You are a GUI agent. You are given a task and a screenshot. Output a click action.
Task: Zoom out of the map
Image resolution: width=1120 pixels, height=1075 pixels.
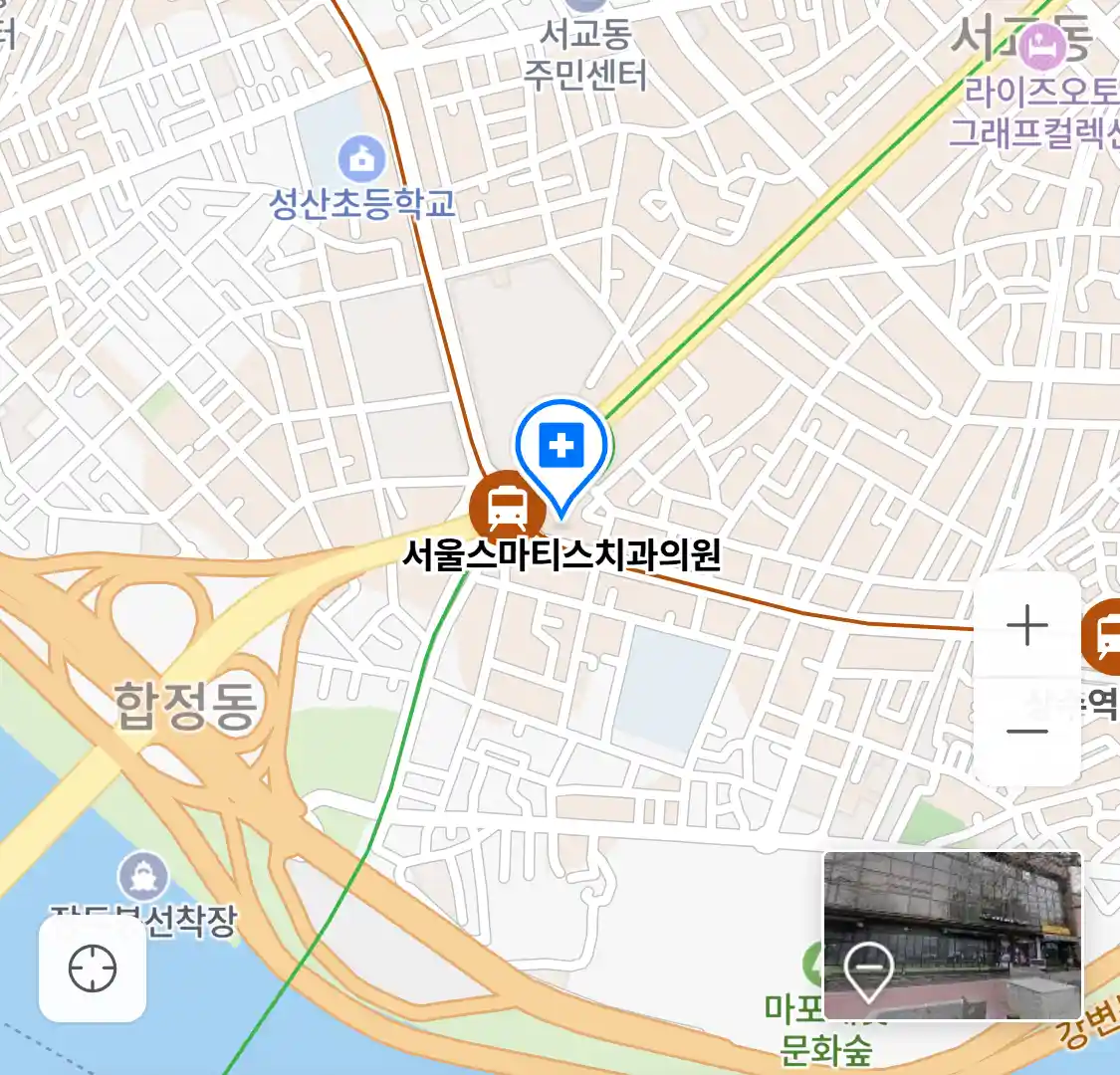[x=1026, y=732]
